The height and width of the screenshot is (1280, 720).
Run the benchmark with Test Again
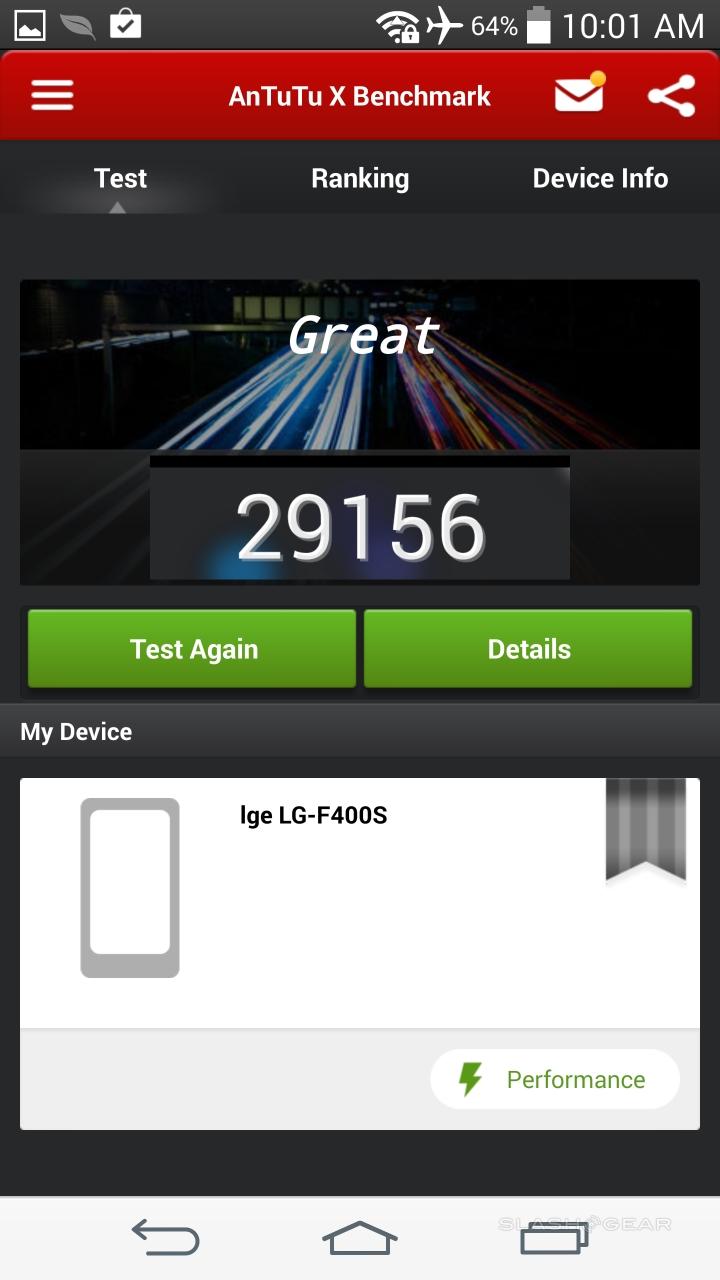click(192, 649)
